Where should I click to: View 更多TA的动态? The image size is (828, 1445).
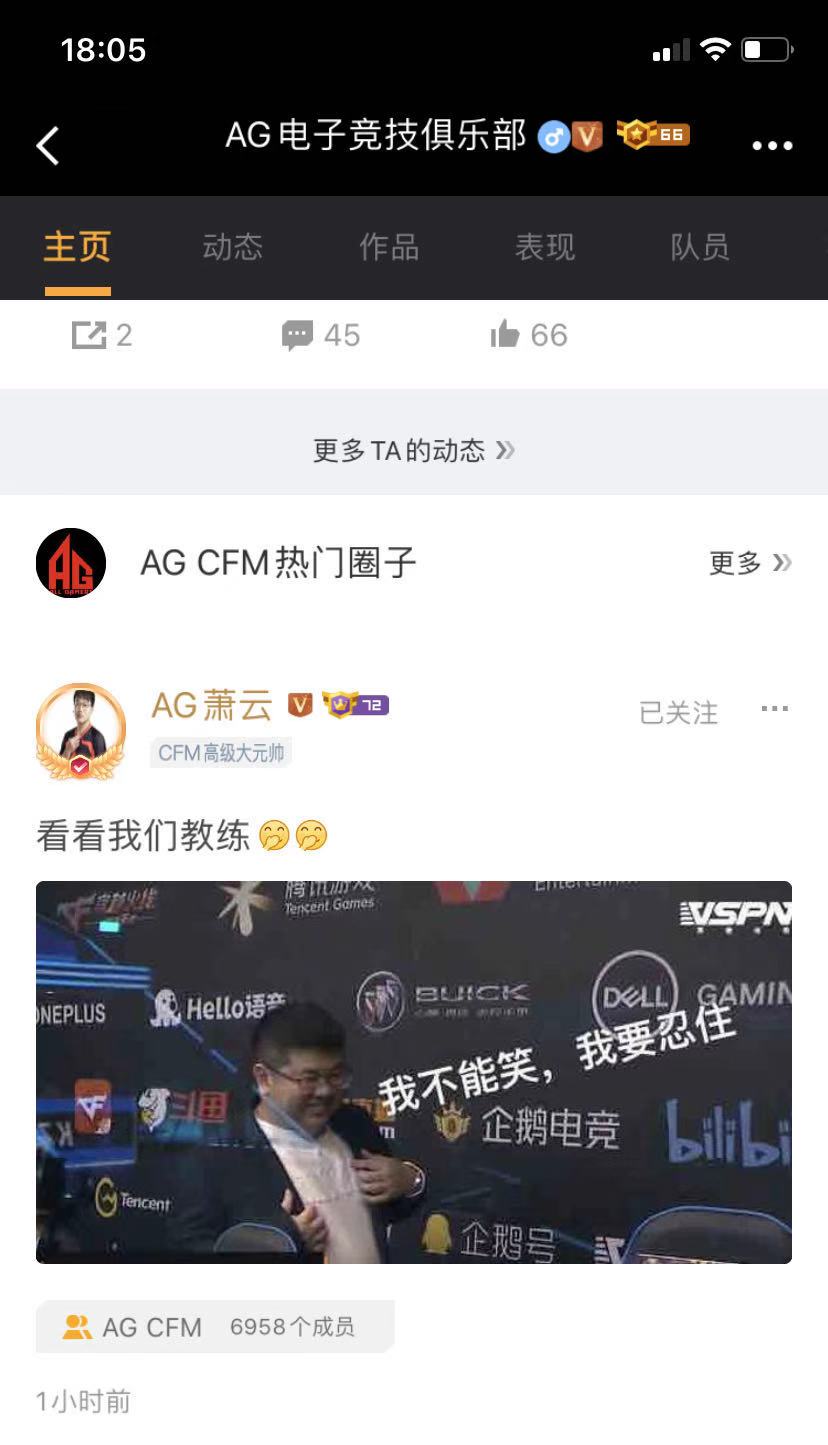413,450
